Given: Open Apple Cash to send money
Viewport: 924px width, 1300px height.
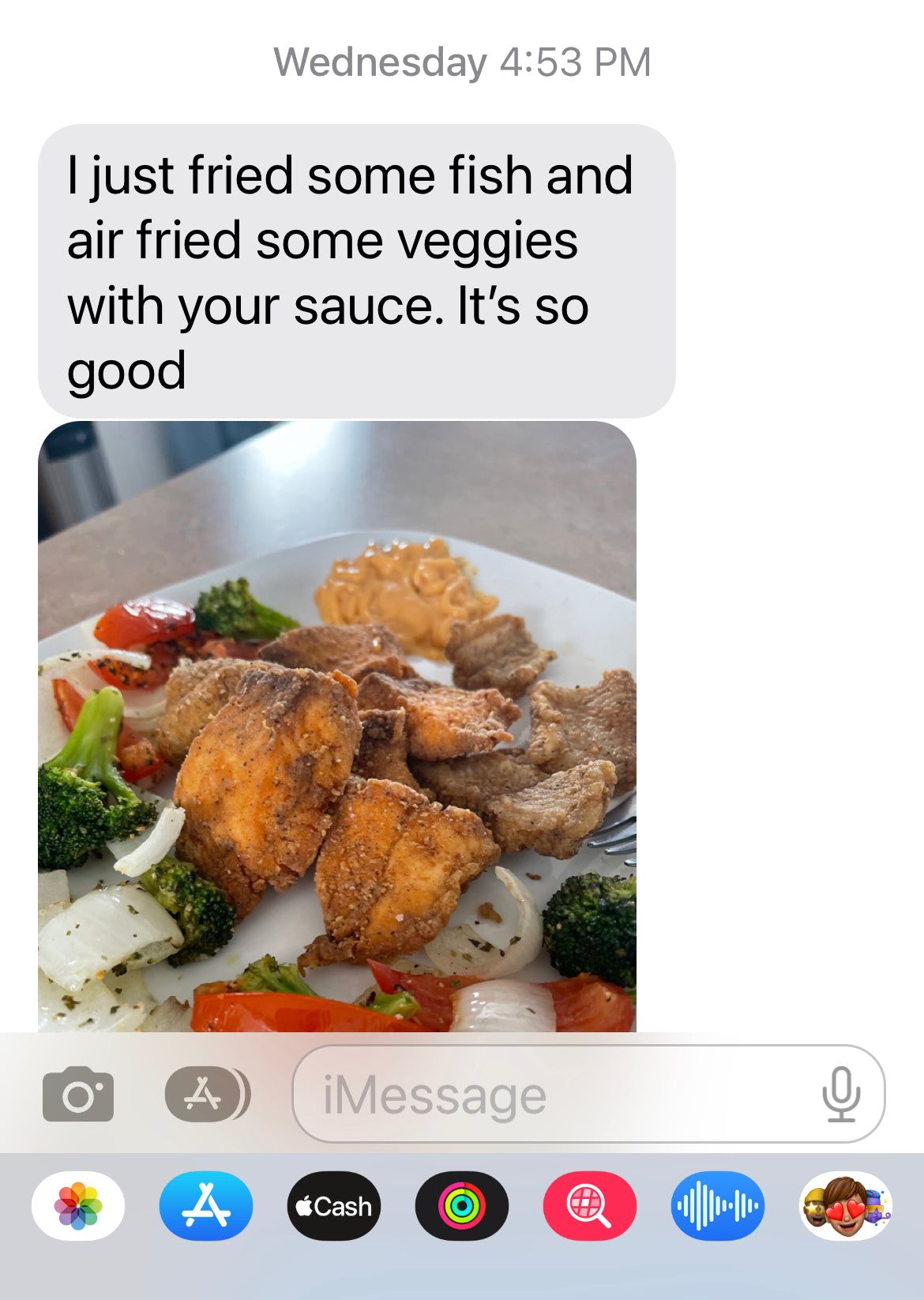Looking at the screenshot, I should pyautogui.click(x=334, y=1206).
